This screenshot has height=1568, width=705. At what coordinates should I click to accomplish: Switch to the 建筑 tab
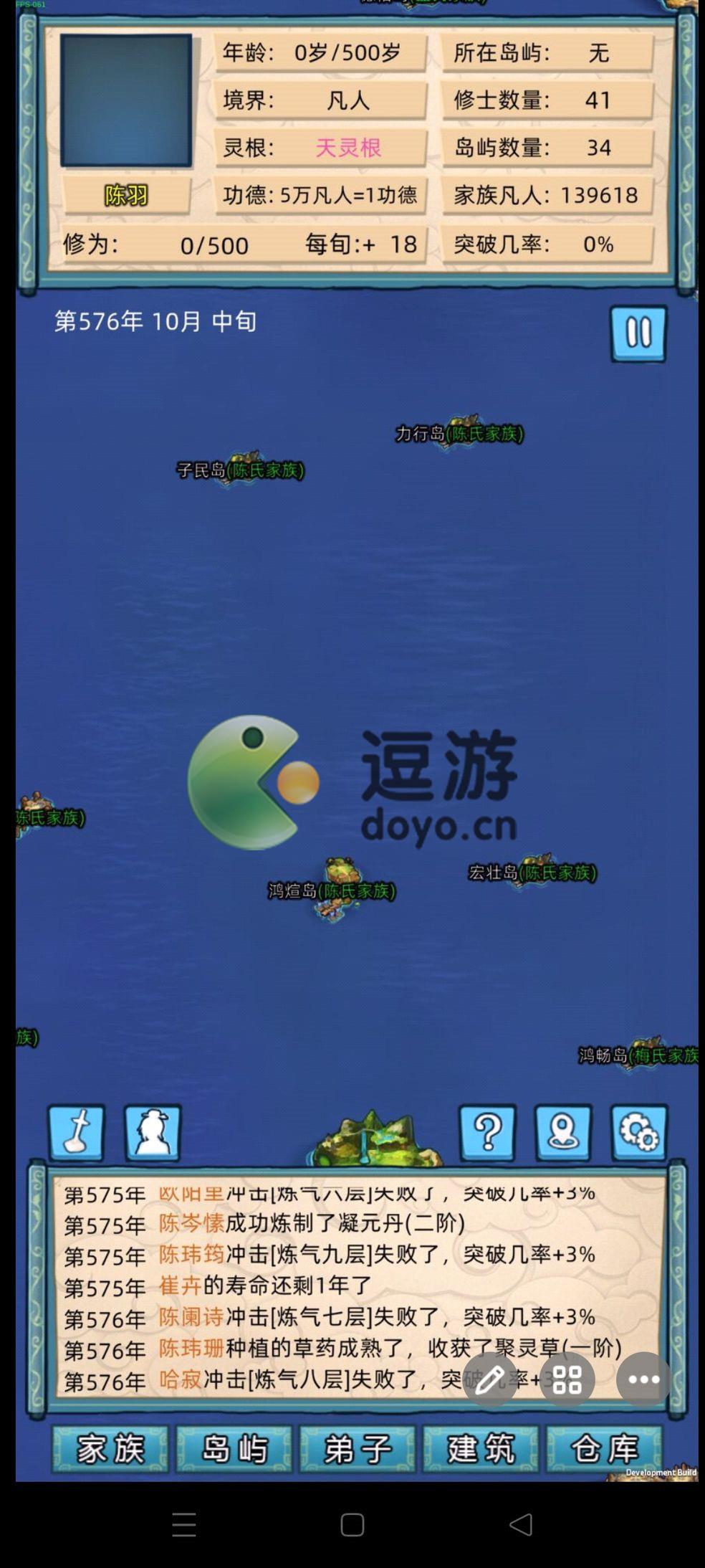[x=481, y=1449]
